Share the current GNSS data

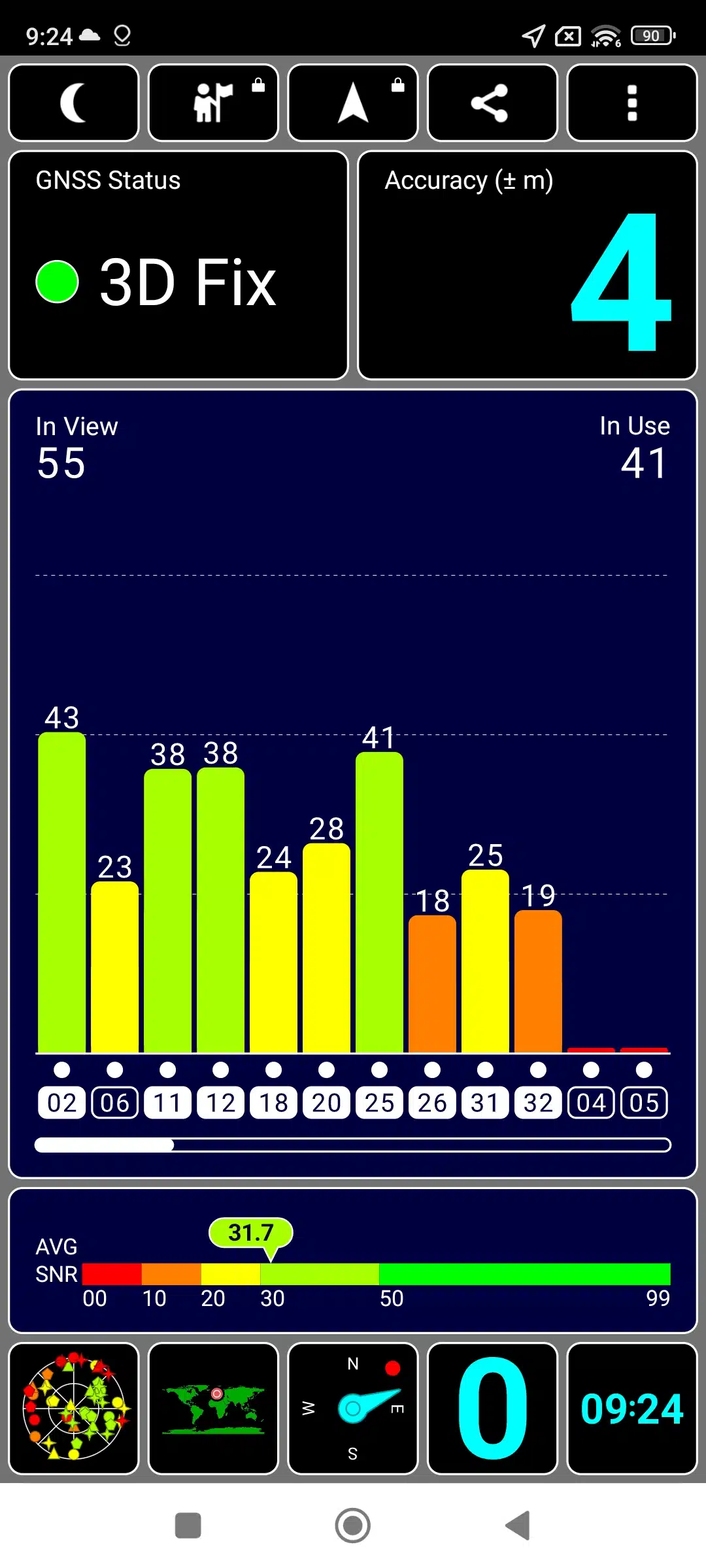click(492, 103)
